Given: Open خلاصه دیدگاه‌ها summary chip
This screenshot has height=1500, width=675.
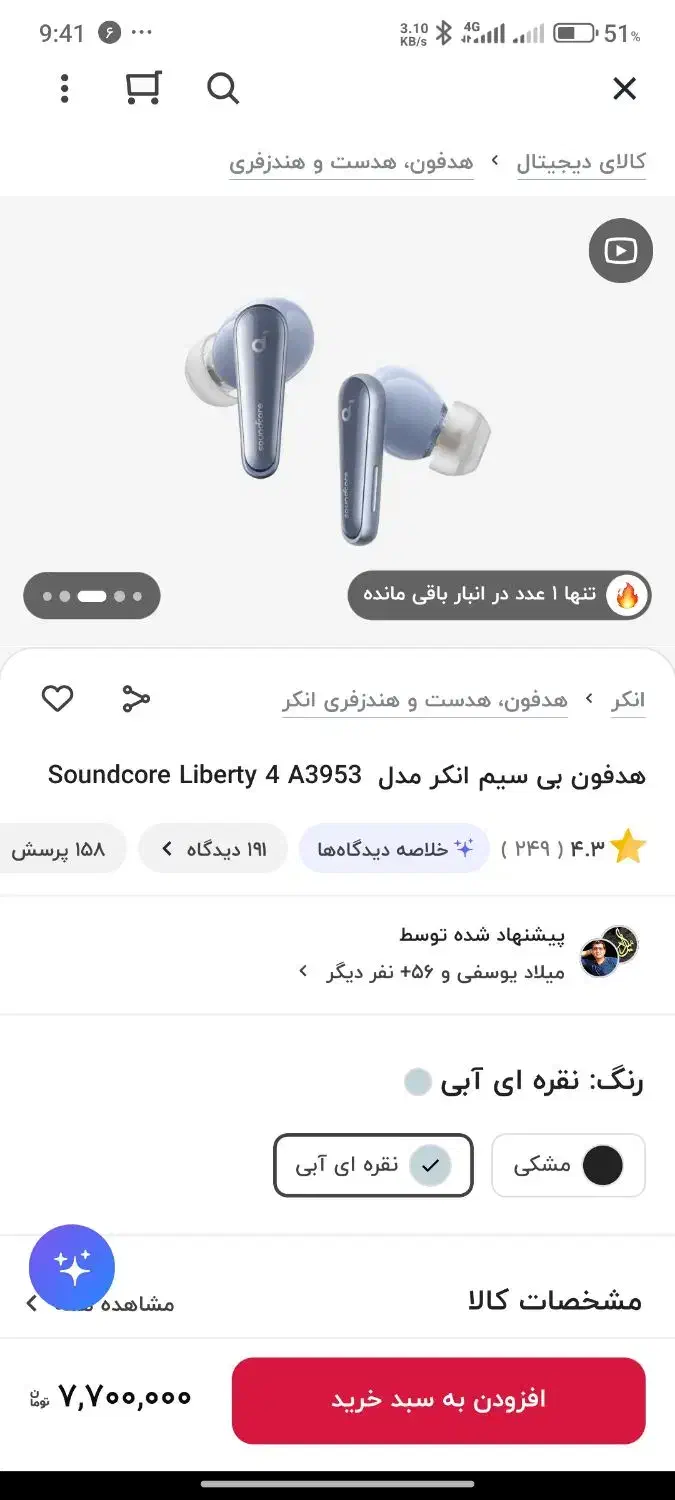Looking at the screenshot, I should click(394, 849).
